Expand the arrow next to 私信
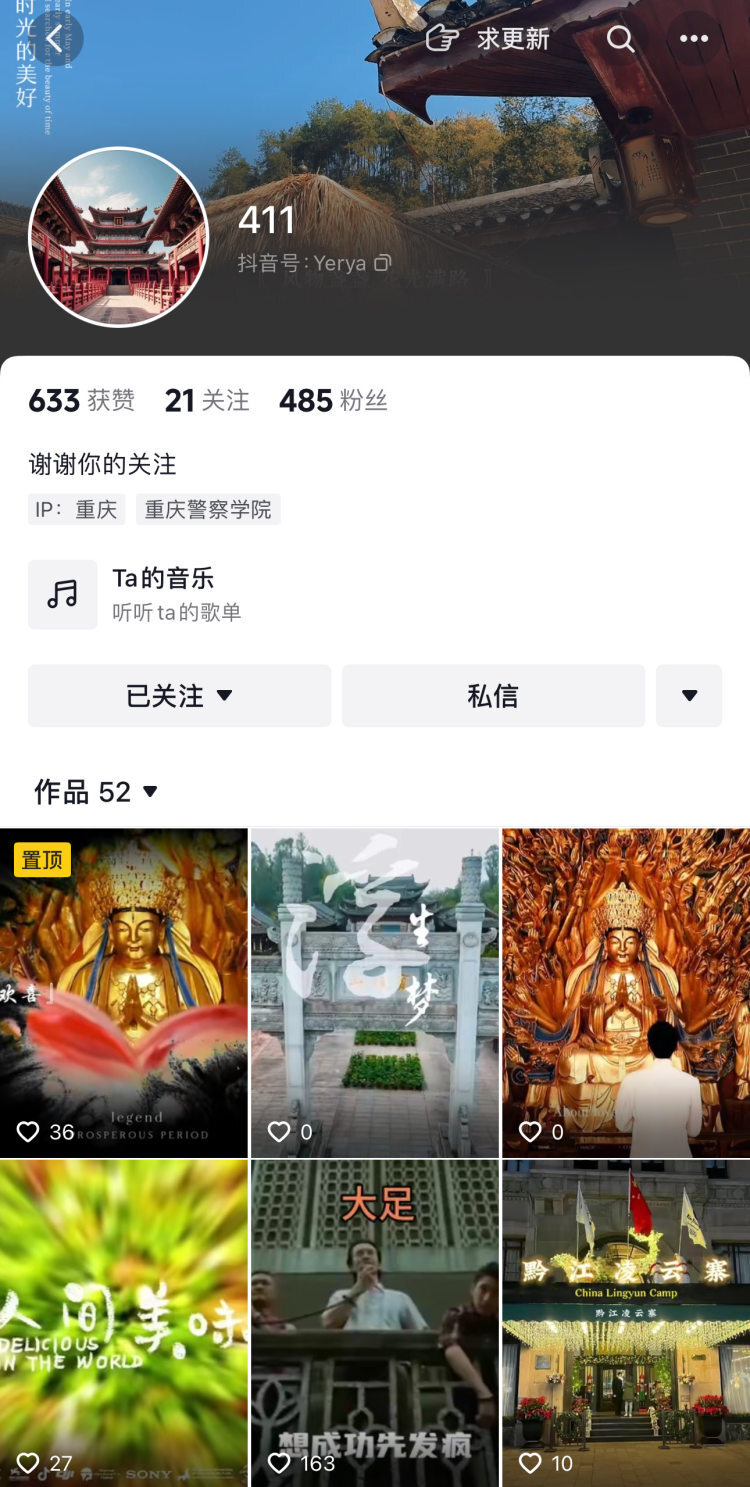This screenshot has height=1487, width=750. (689, 696)
